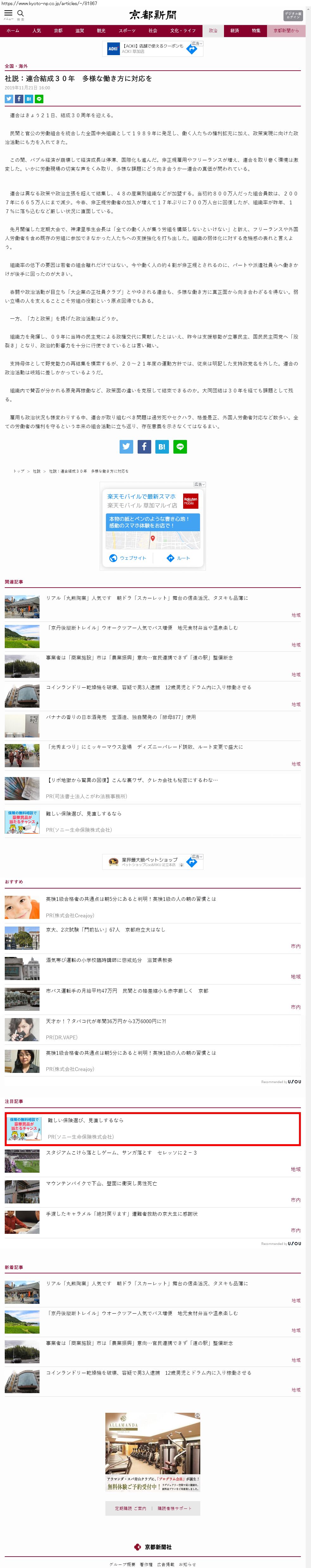
Task: Read the 光秀まつり Mickey Mouse article
Action: point(145,747)
